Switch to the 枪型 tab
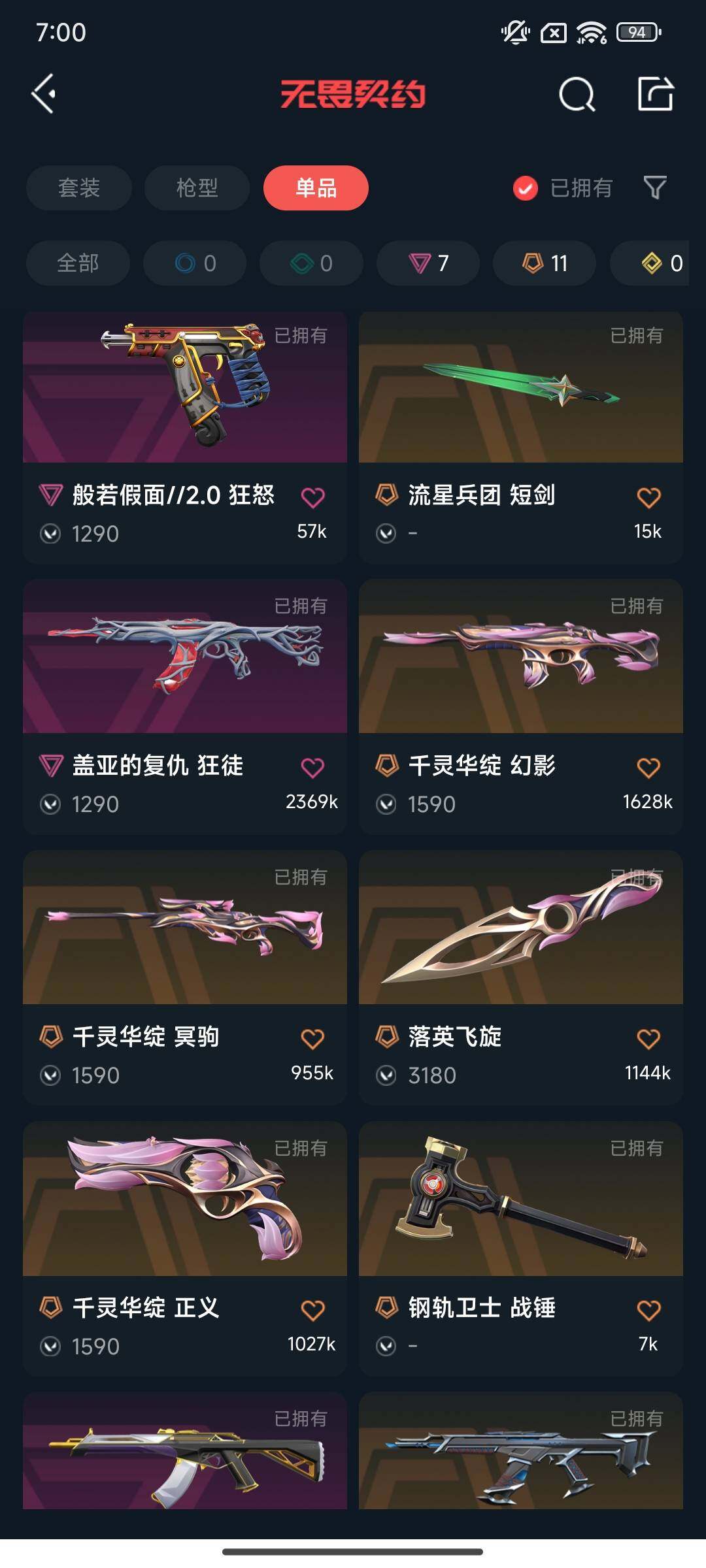 click(x=197, y=188)
